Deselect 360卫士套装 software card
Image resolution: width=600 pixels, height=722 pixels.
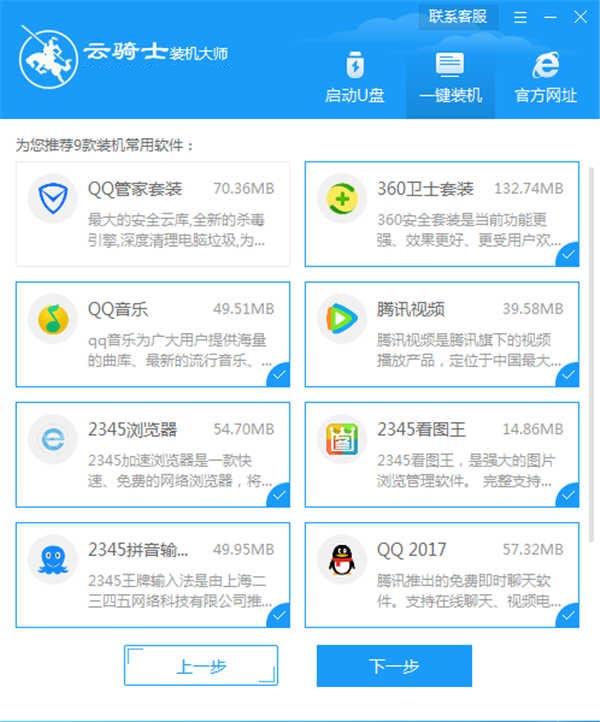441,214
